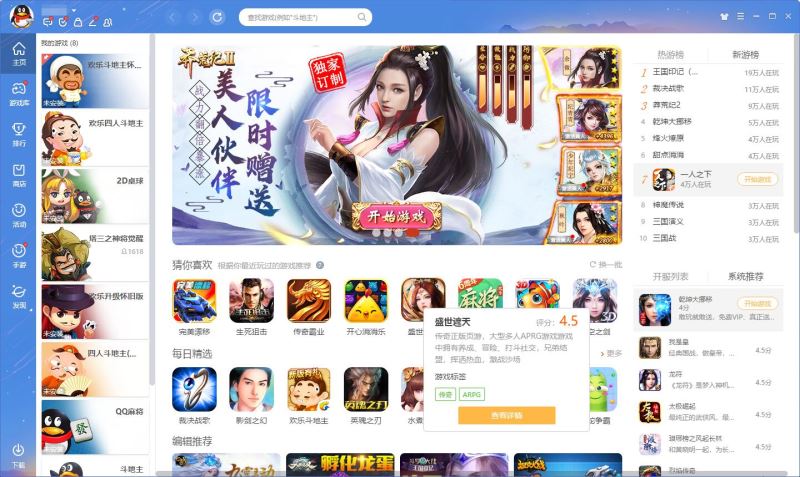Tap 开始游戏 on the banner
800x477 pixels.
point(397,215)
